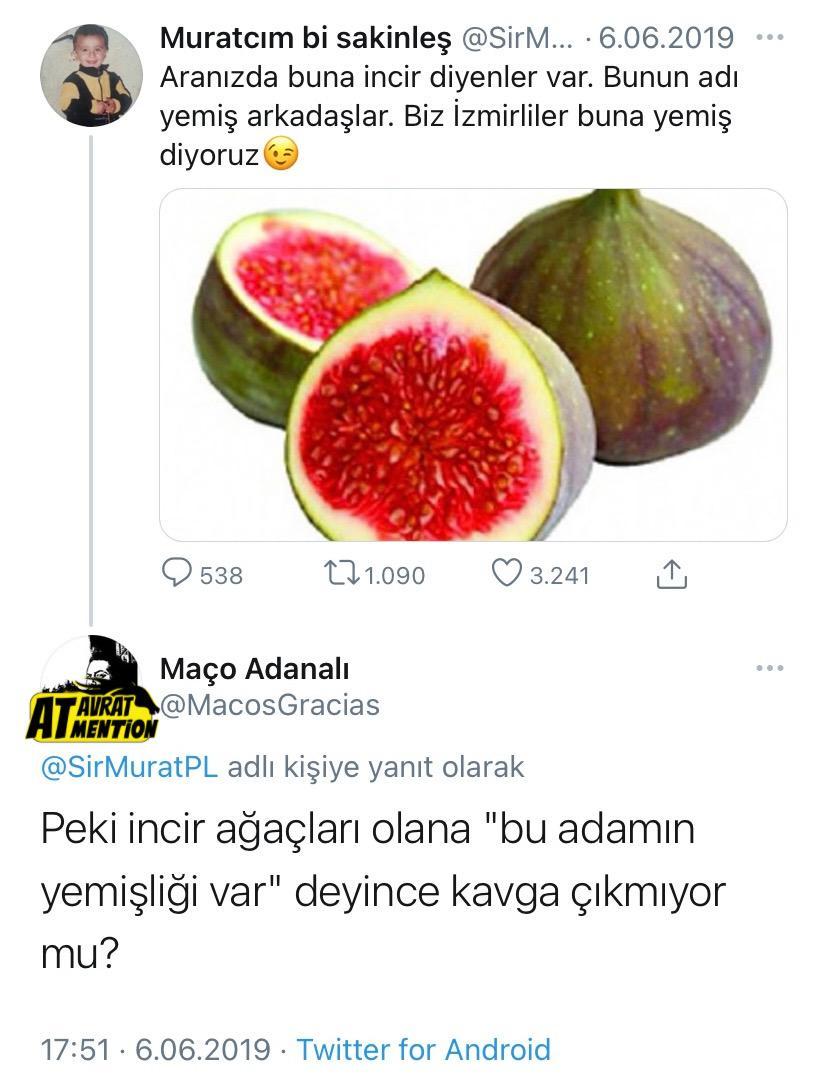Open the options menu on Maço Adanalı's reply
This screenshot has height=1087, width=828.
pyautogui.click(x=769, y=667)
